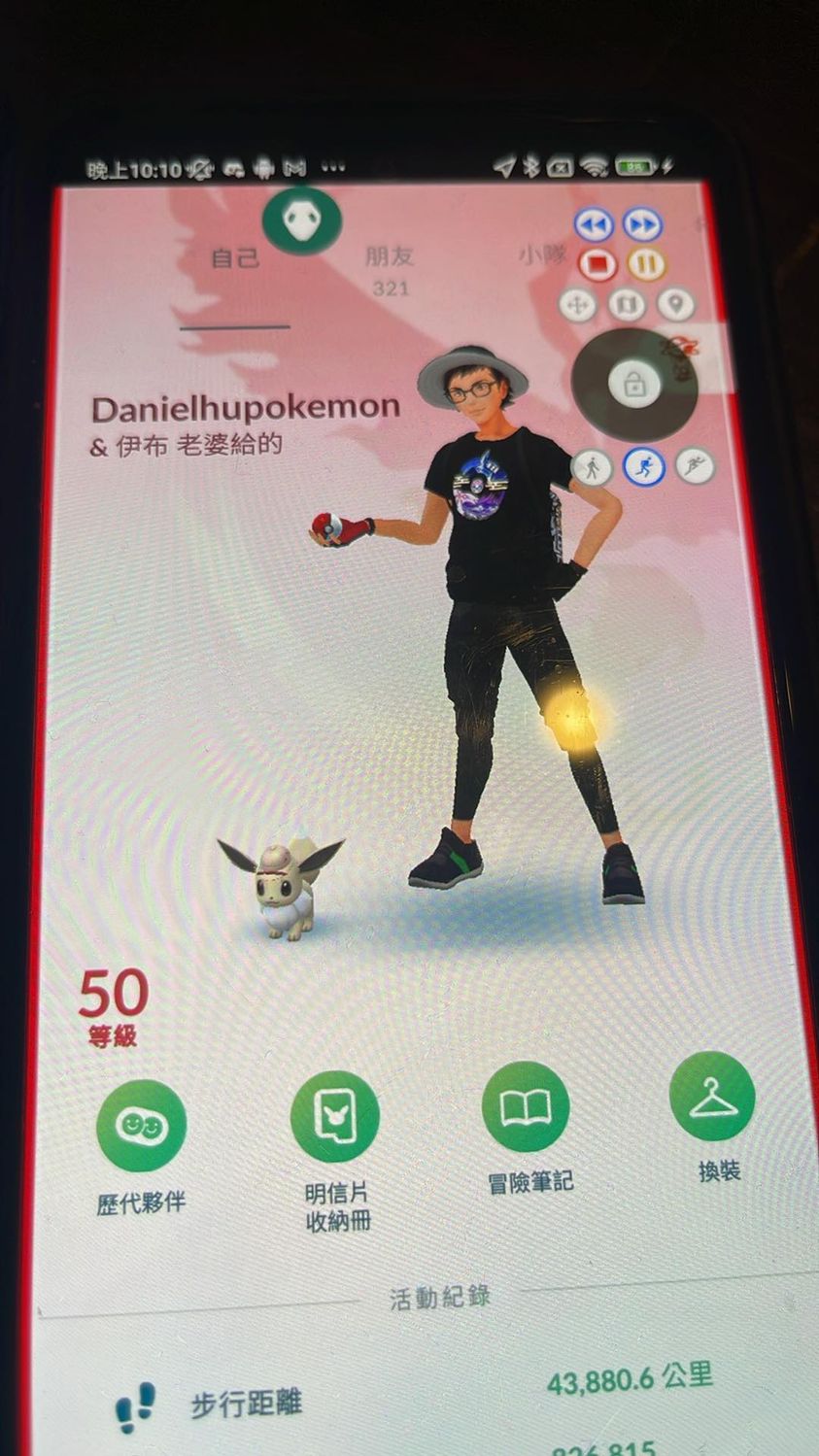The height and width of the screenshot is (1456, 819).
Task: Open 明信片收納冊 postcard book
Action: pos(335,1117)
